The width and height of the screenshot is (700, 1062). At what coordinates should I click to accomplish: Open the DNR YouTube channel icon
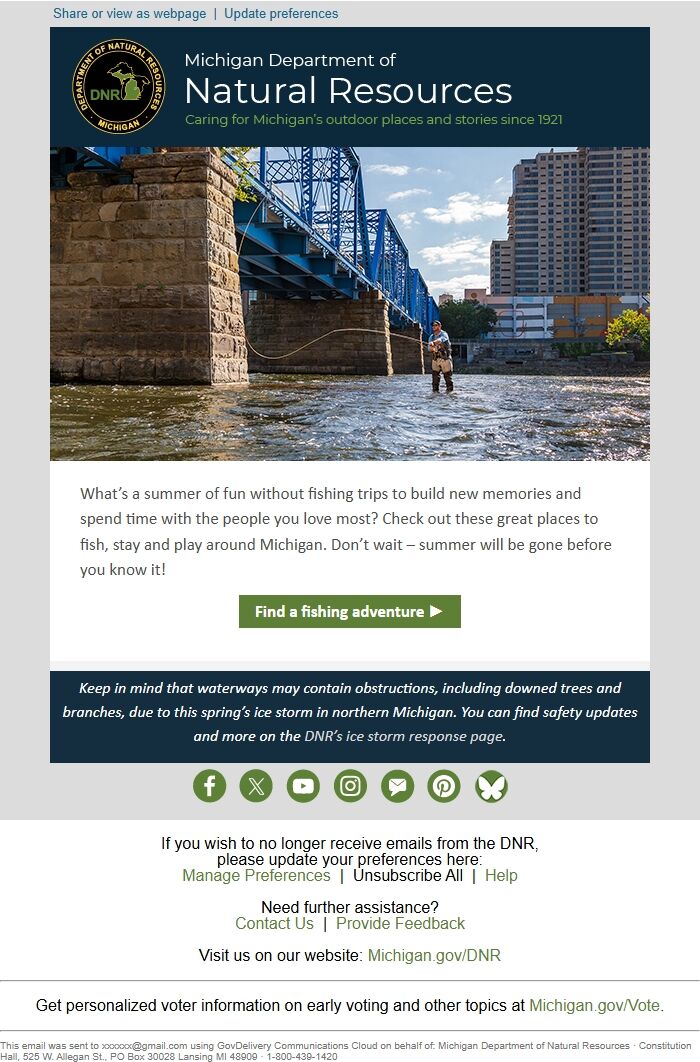(303, 786)
